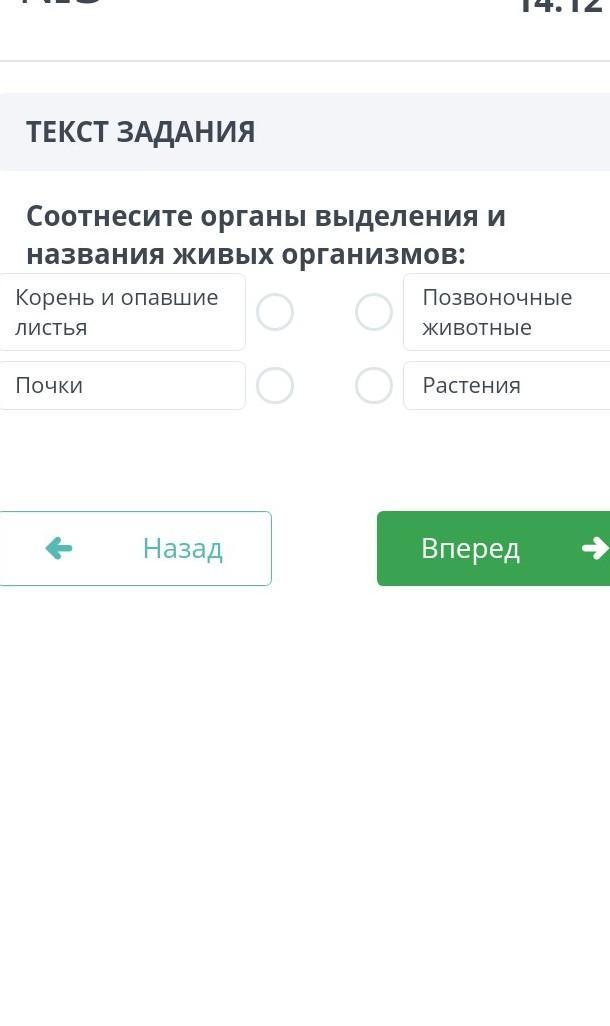610x1026 pixels.
Task: Select the circle beside Корень и опавшие листья
Action: 275,312
